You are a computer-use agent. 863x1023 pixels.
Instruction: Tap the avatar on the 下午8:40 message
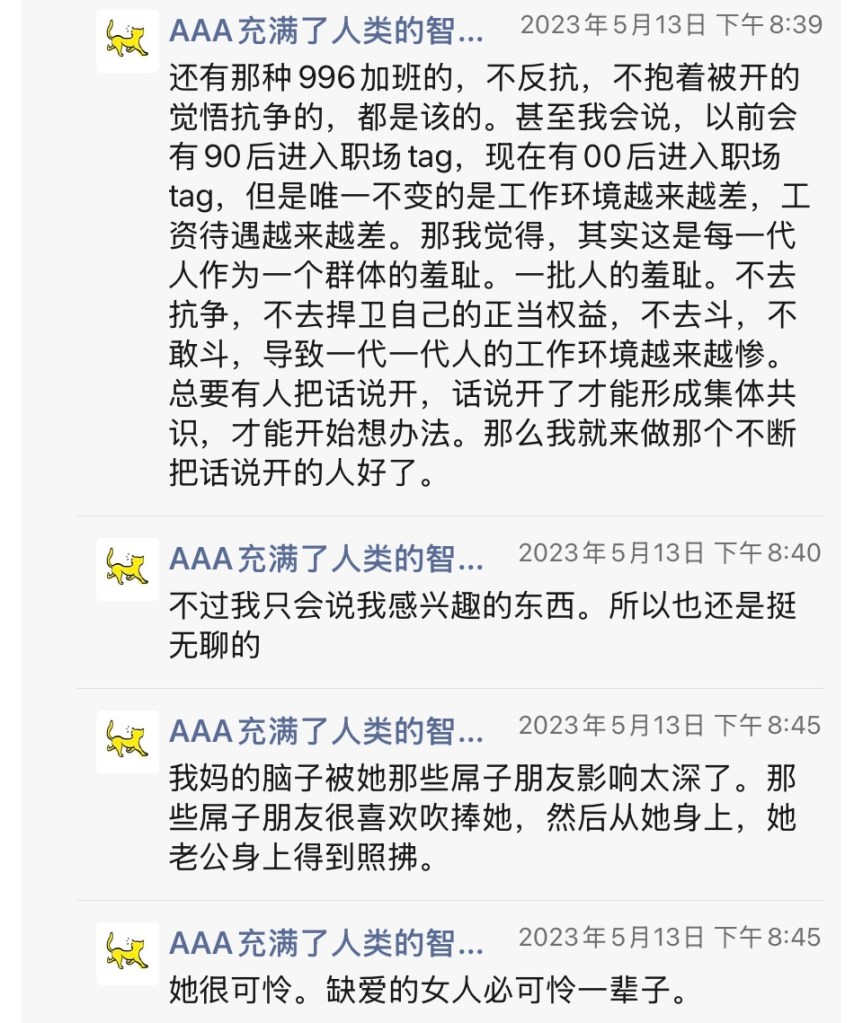click(127, 568)
